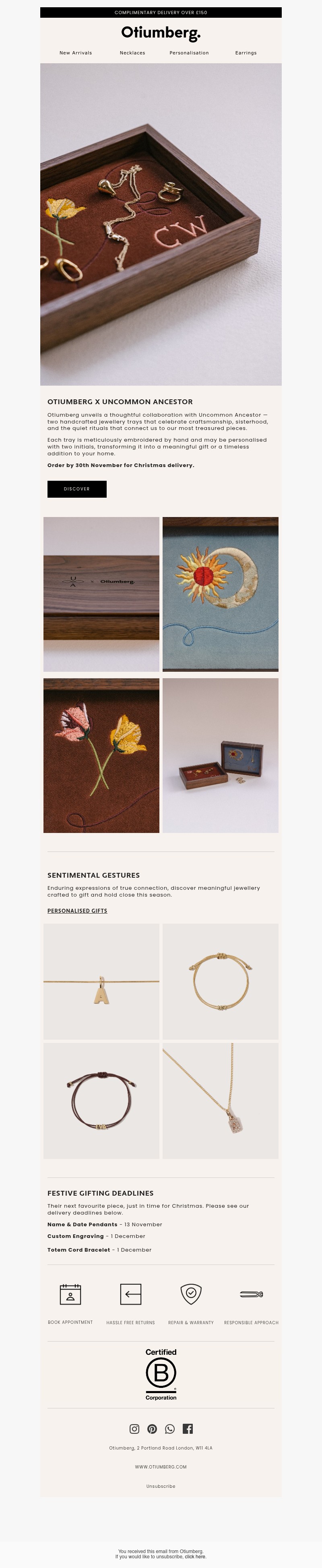Image resolution: width=322 pixels, height=1568 pixels.
Task: Go to the Necklaces section
Action: pyautogui.click(x=132, y=53)
